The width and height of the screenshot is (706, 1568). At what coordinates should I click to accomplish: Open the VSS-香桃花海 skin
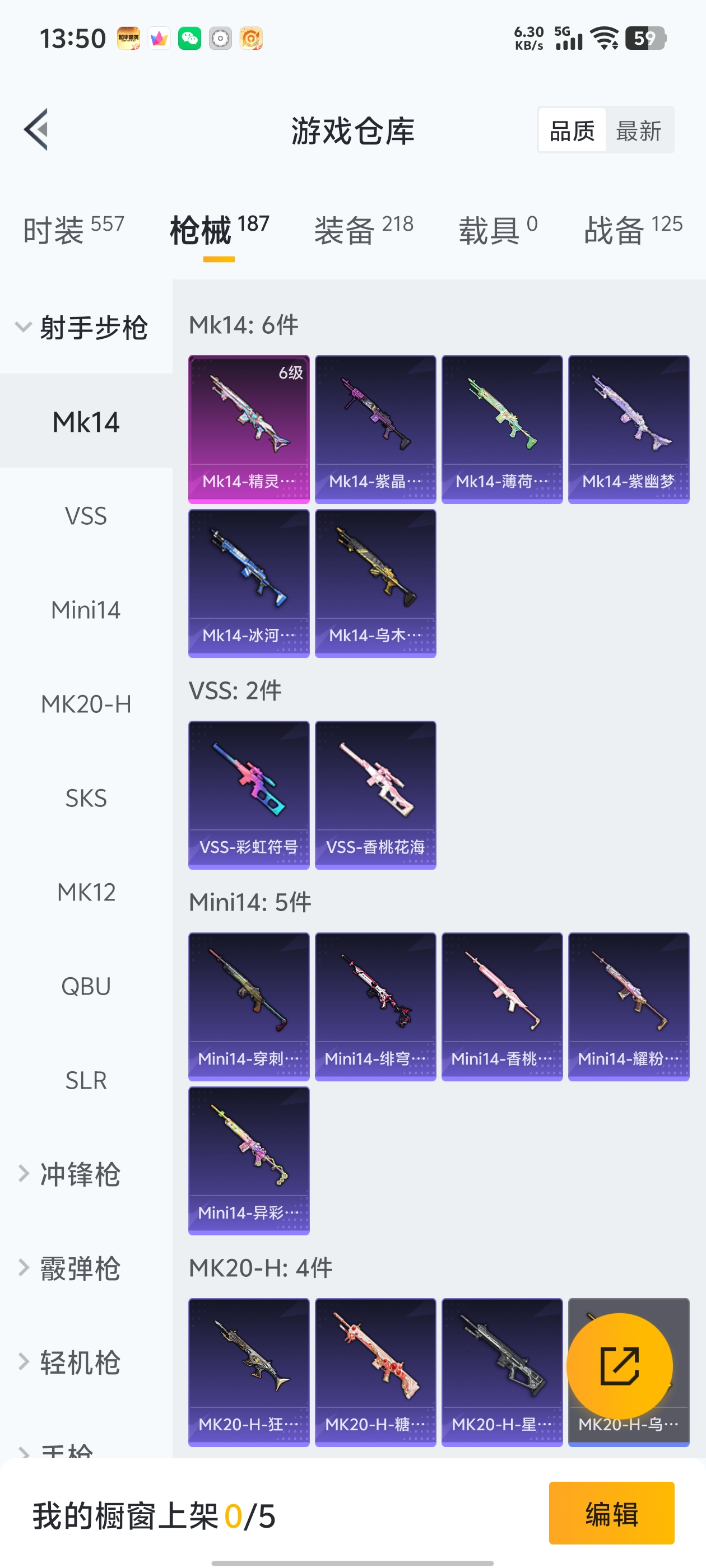[x=375, y=794]
